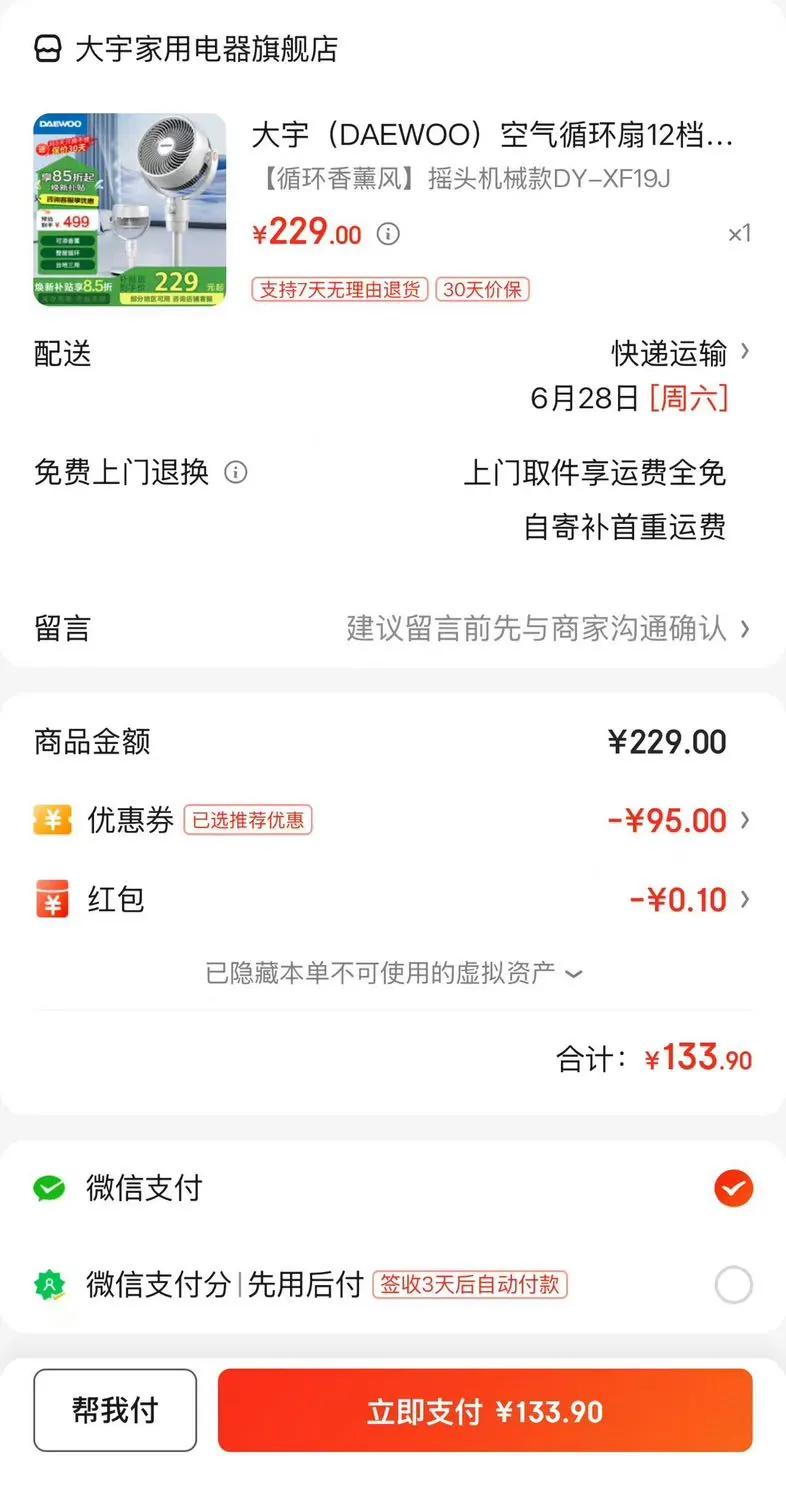Open 配送 快递运输 delivery options

(x=680, y=353)
